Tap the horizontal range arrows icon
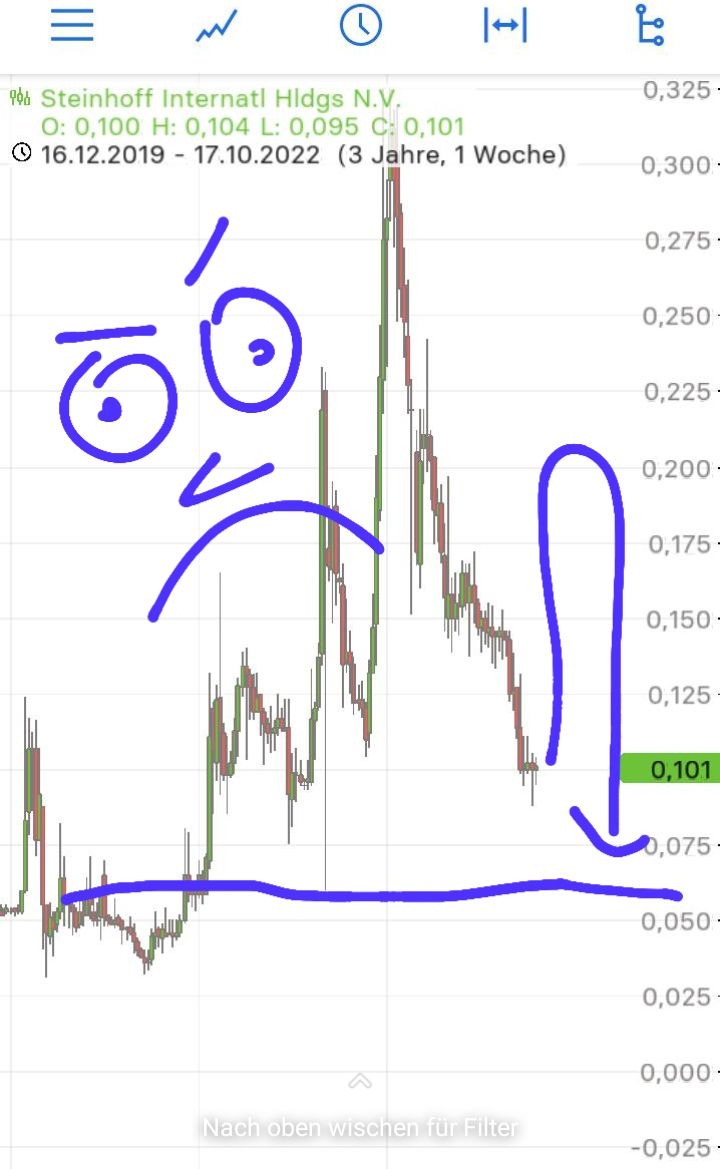720x1169 pixels. coord(505,26)
